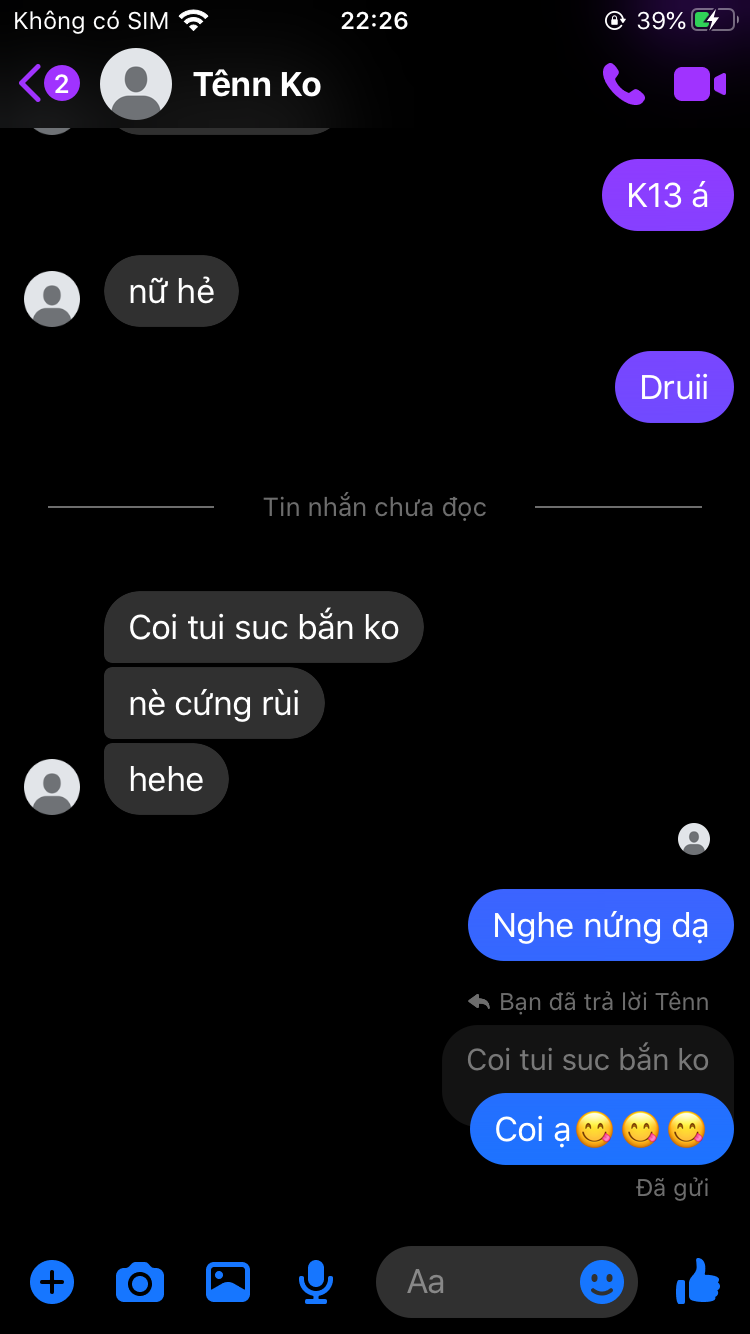Image resolution: width=750 pixels, height=1334 pixels.
Task: Open Tênn Ko's profile from the header
Action: (x=256, y=85)
